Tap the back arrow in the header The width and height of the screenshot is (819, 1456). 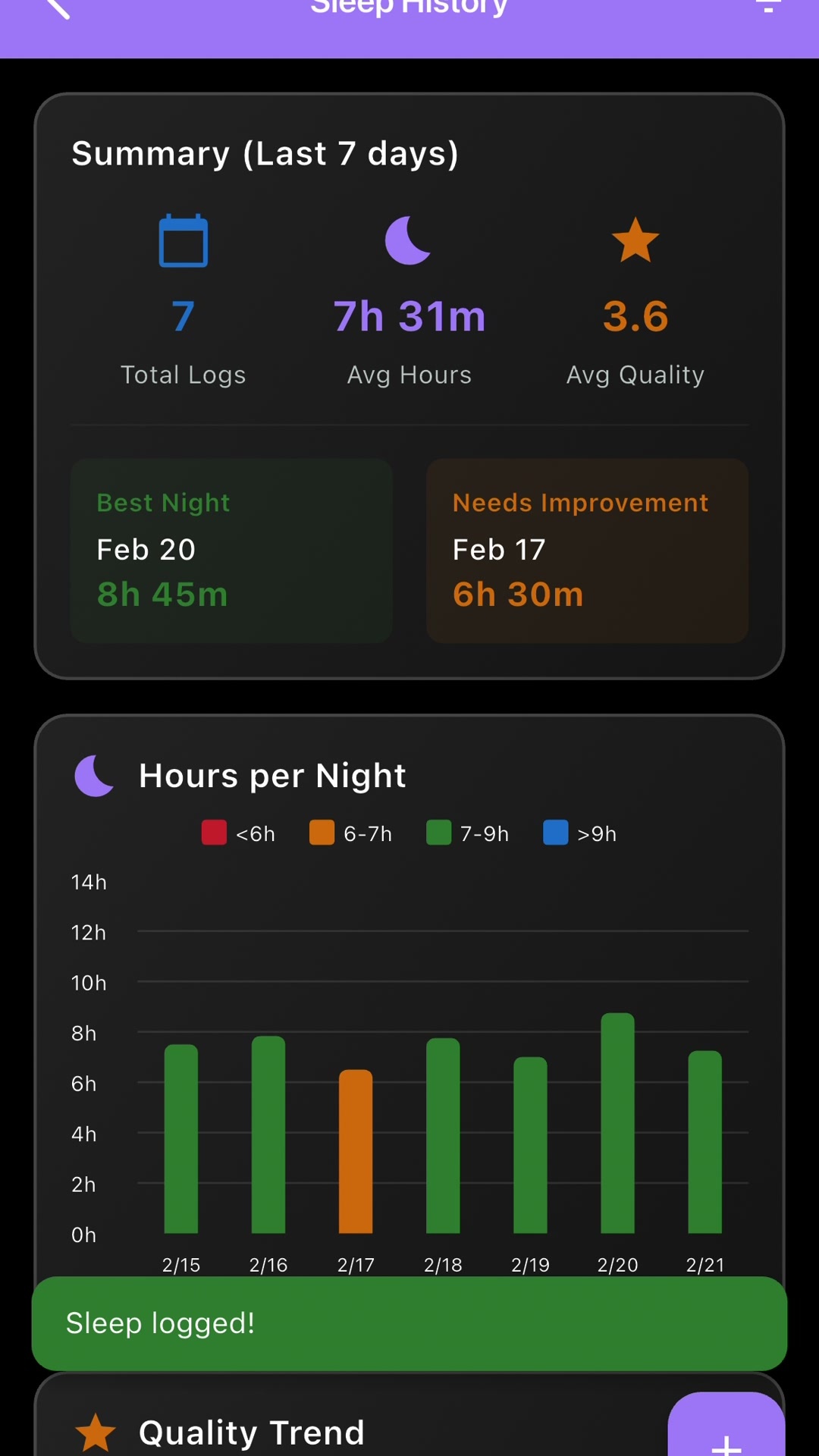coord(59,8)
